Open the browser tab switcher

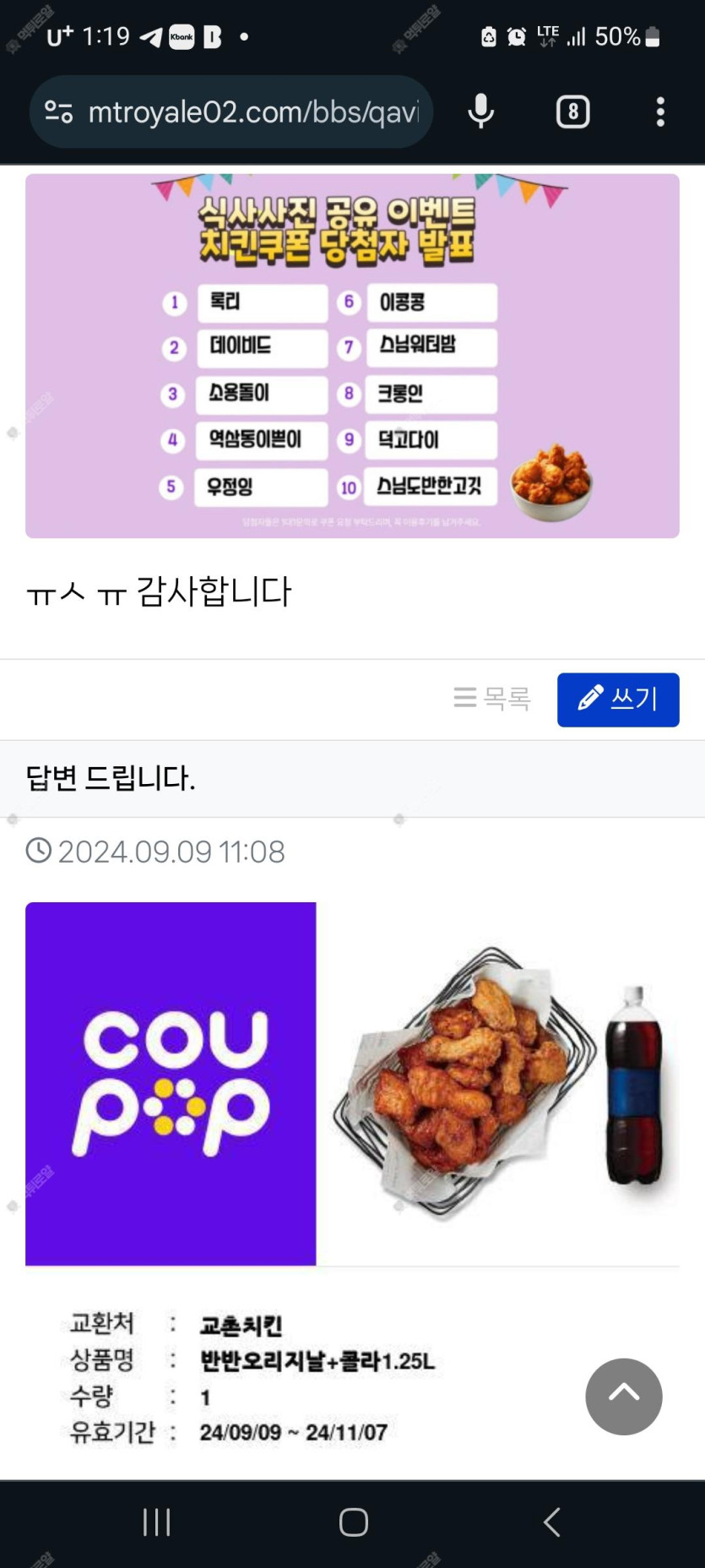[x=572, y=112]
